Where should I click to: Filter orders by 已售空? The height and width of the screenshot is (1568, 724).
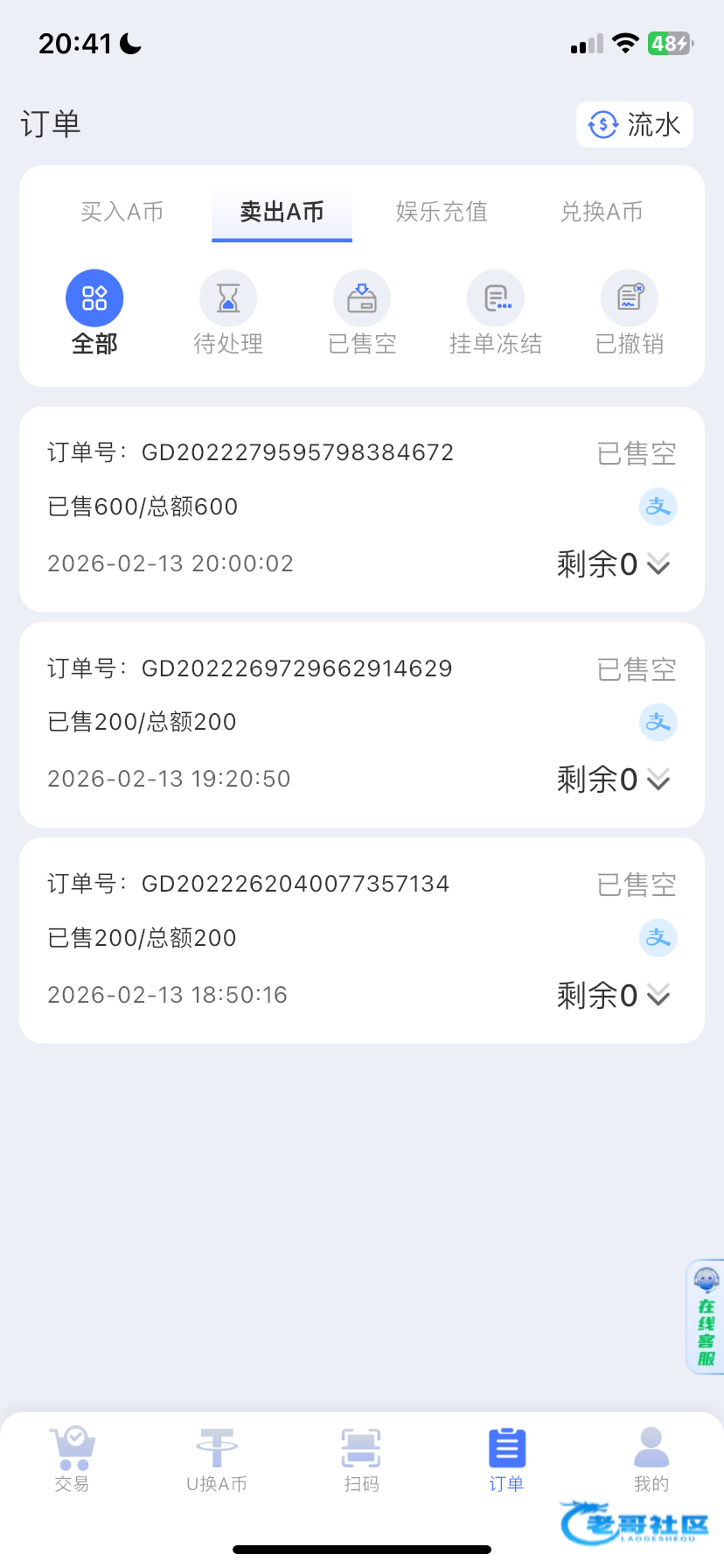pos(362,312)
